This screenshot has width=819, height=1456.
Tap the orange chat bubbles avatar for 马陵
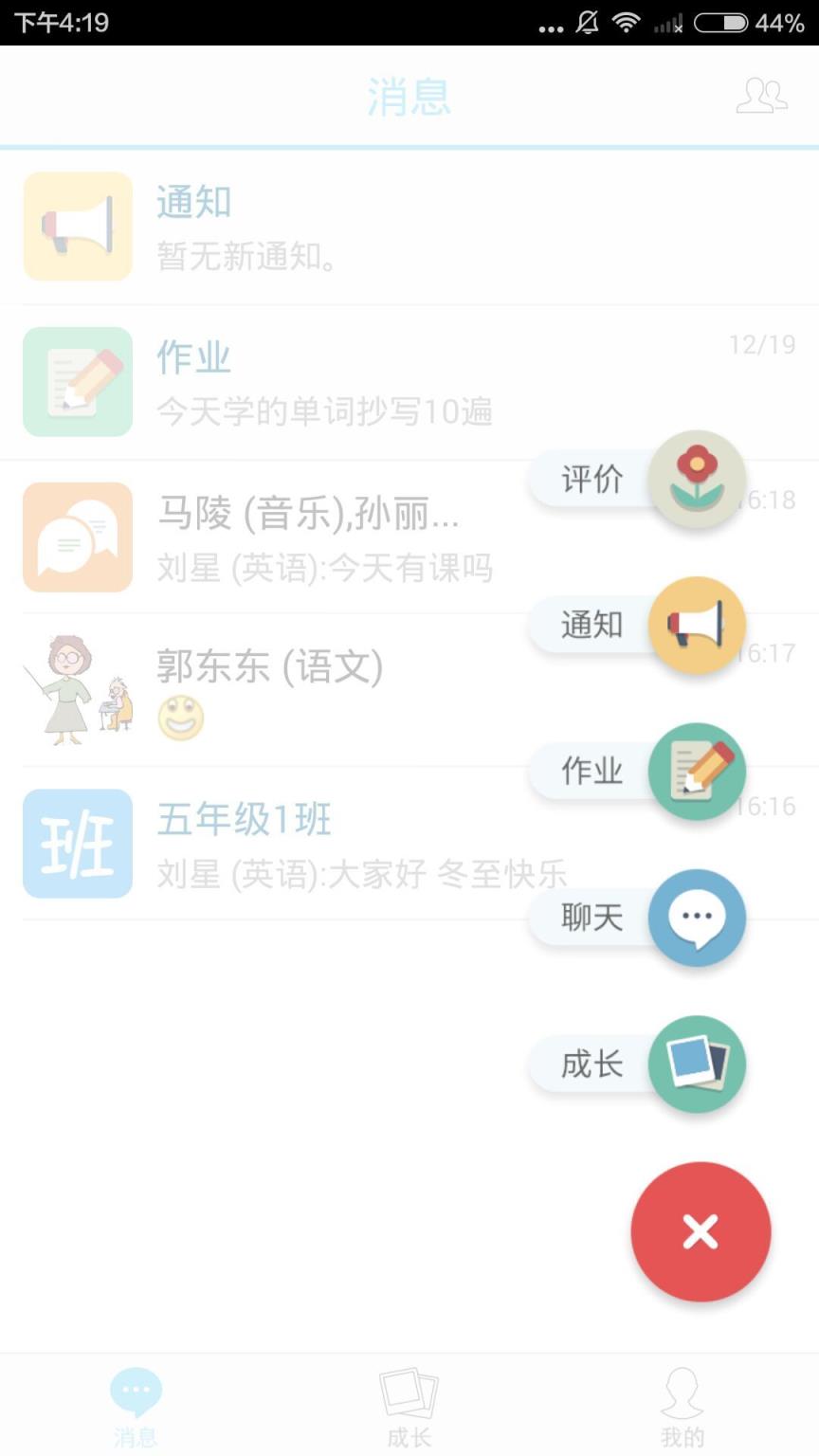point(77,537)
